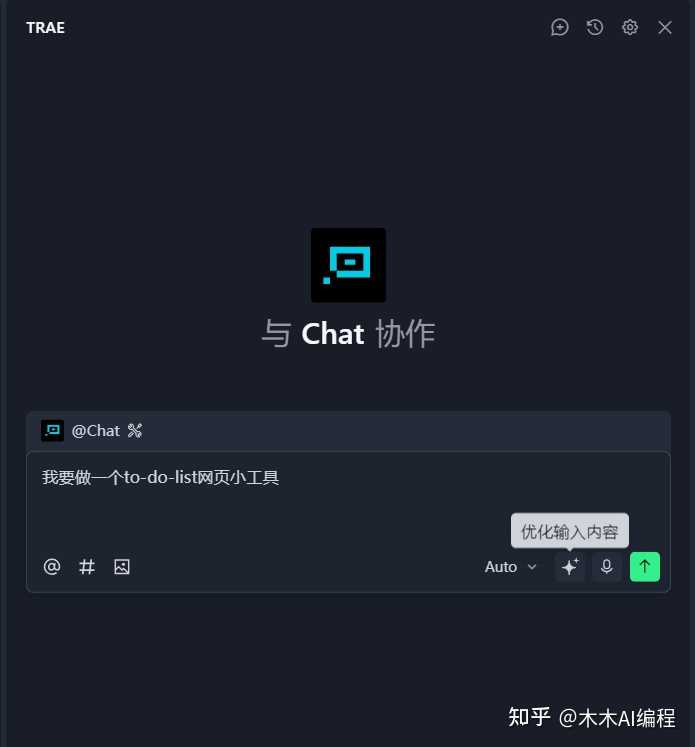Start voice input with the microphone
Screen dimensions: 695x747
(x=606, y=567)
